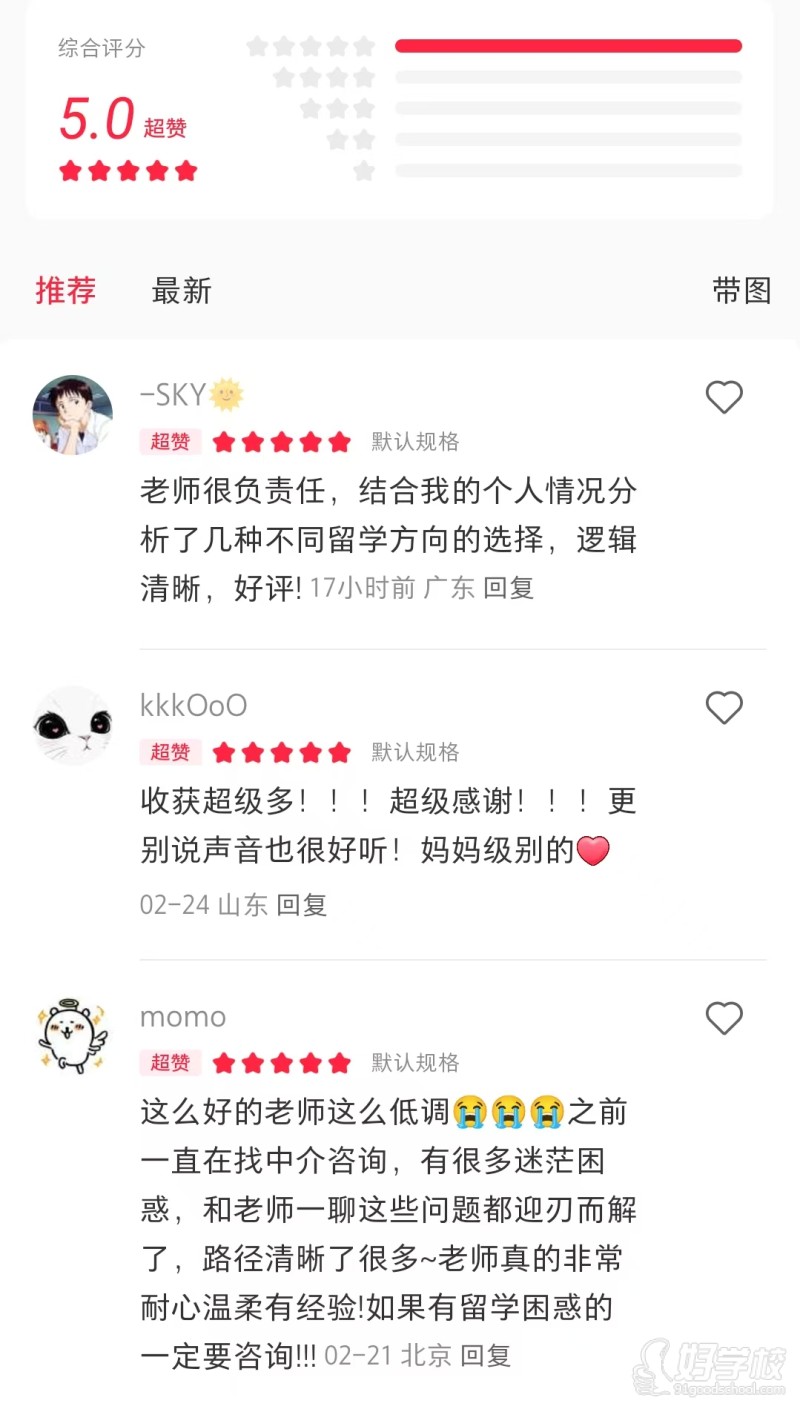Open the 默认规格 option under momo's rating
The image size is (800, 1409).
pyautogui.click(x=414, y=1063)
